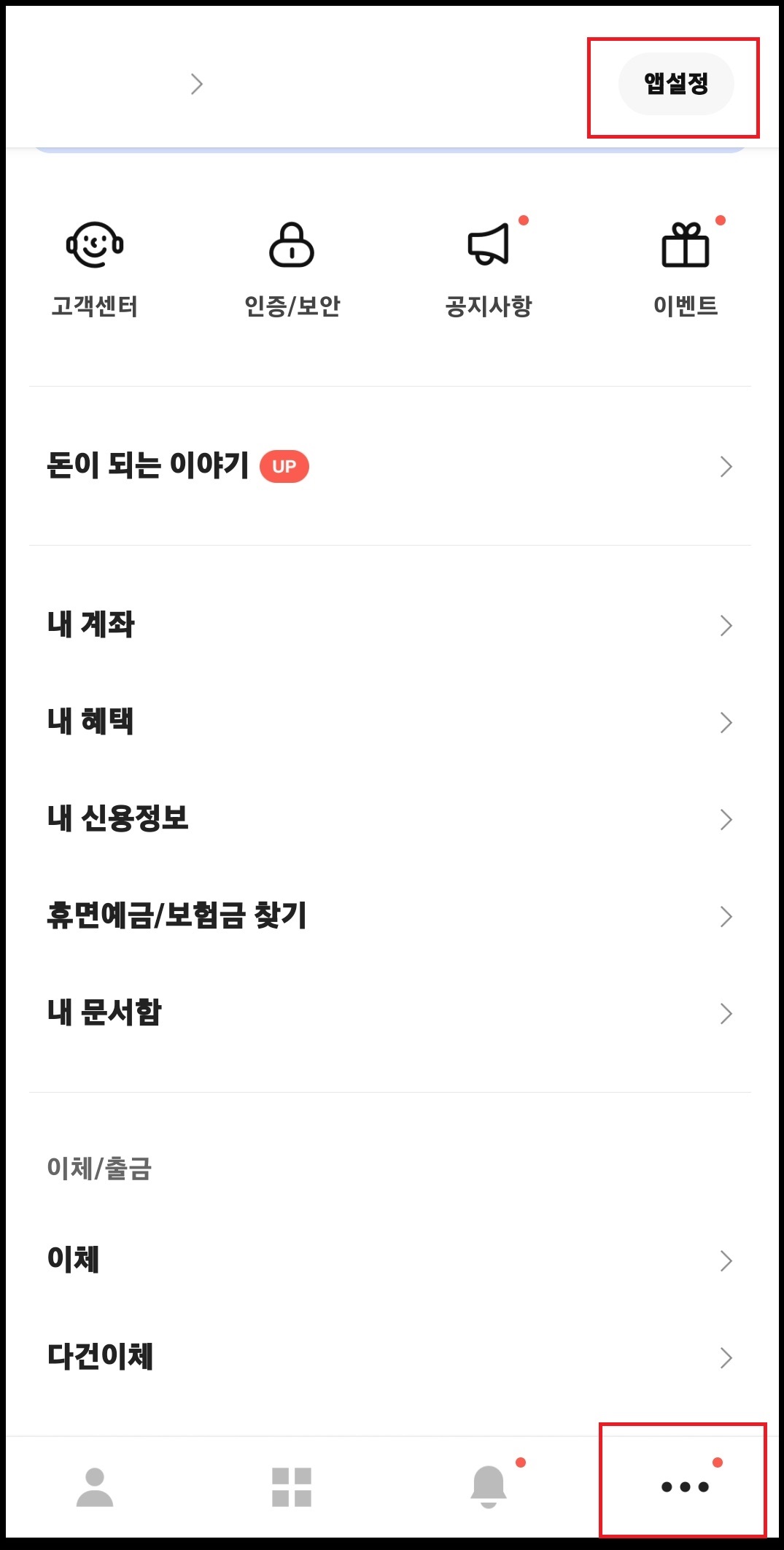Tap the chevron arrow near the top profile
The width and height of the screenshot is (784, 1550).
(x=195, y=85)
